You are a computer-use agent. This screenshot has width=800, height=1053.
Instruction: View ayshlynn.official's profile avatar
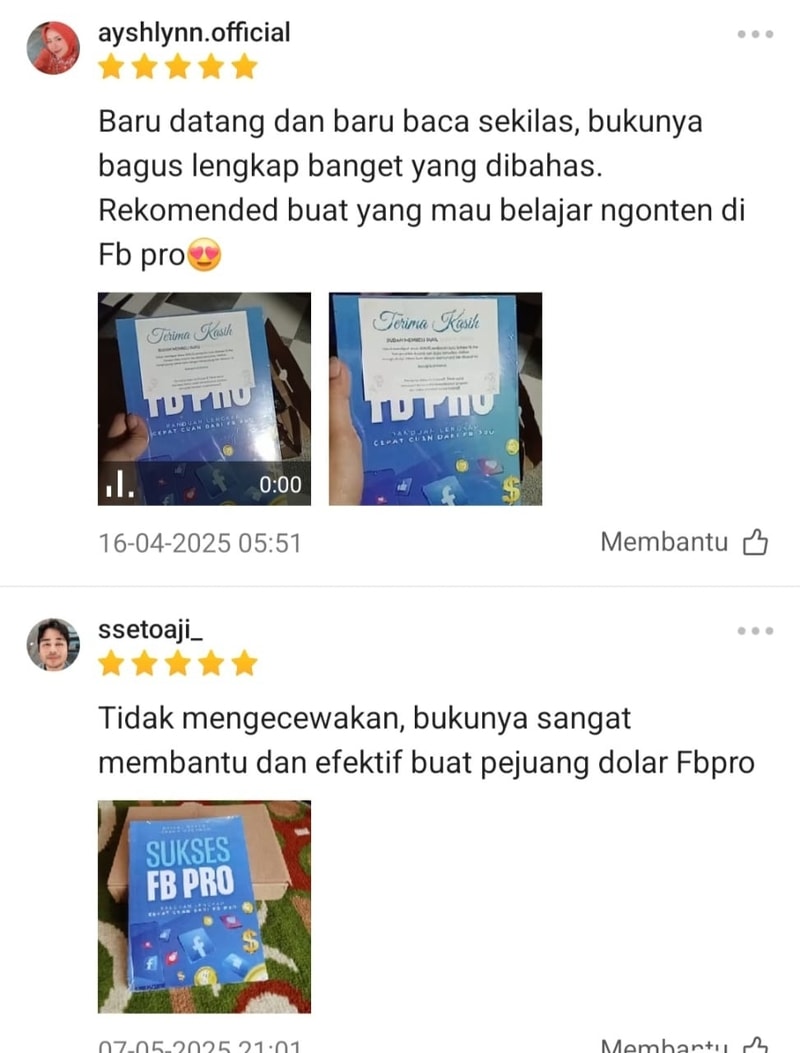click(53, 47)
